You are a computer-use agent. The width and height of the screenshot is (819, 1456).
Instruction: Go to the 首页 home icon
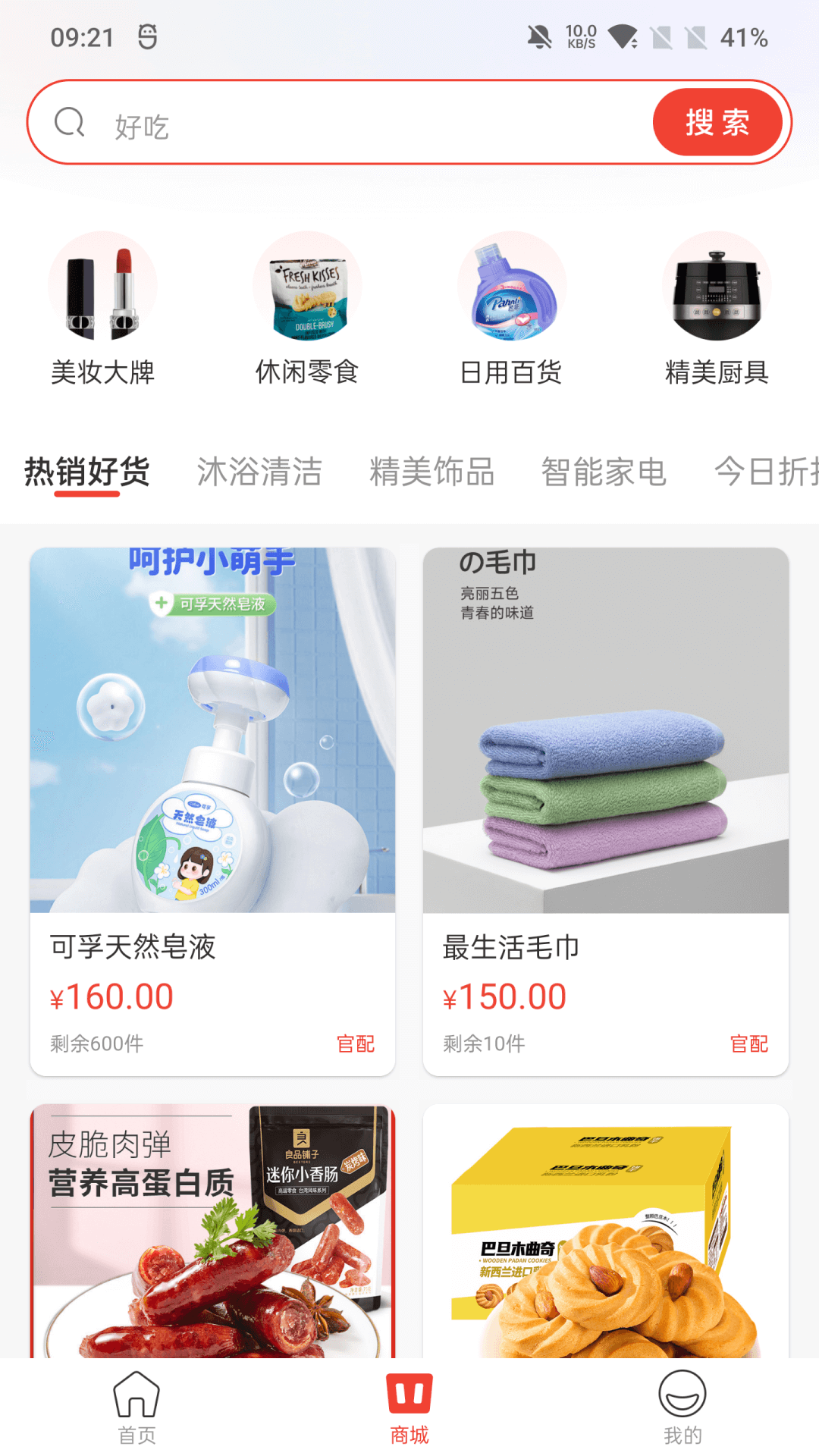pyautogui.click(x=136, y=1407)
